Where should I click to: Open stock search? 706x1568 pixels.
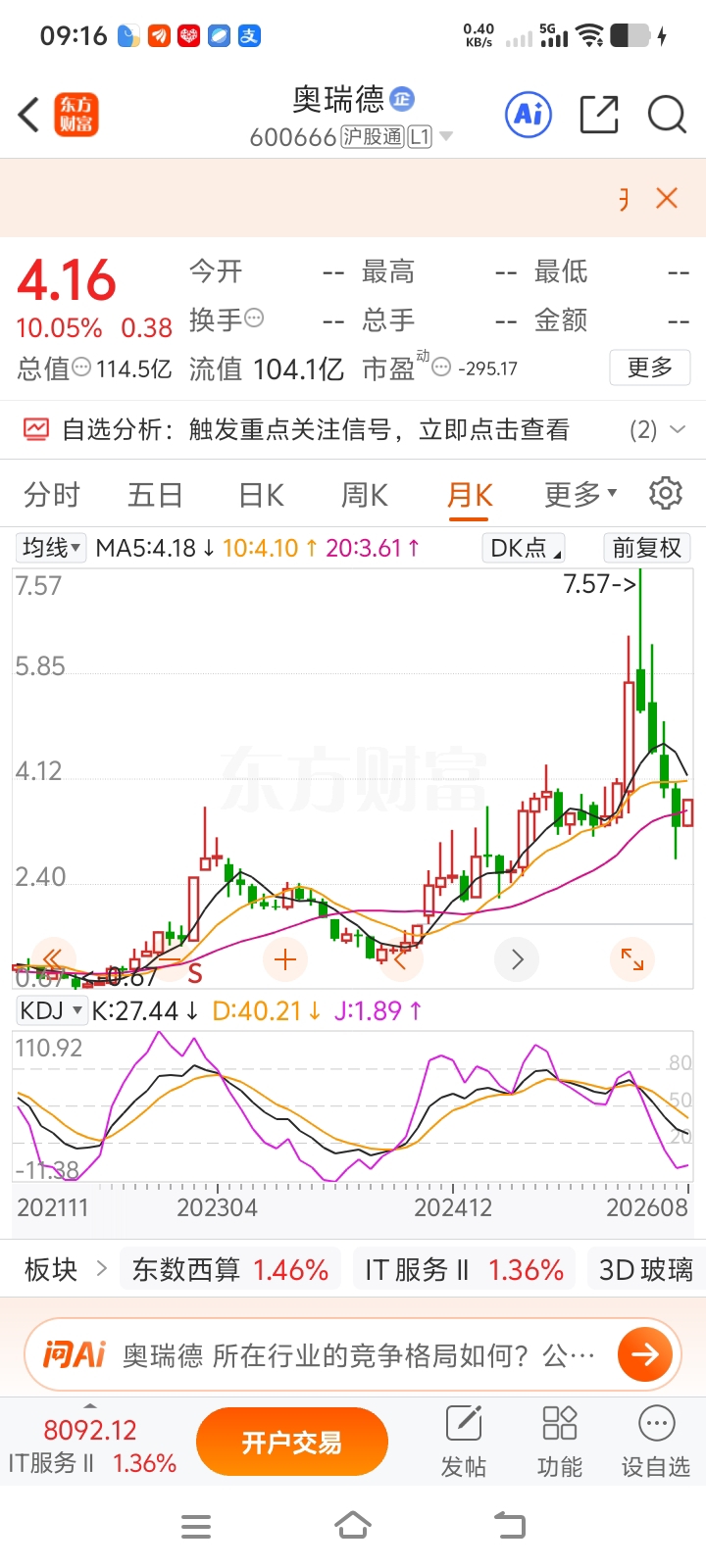click(667, 115)
